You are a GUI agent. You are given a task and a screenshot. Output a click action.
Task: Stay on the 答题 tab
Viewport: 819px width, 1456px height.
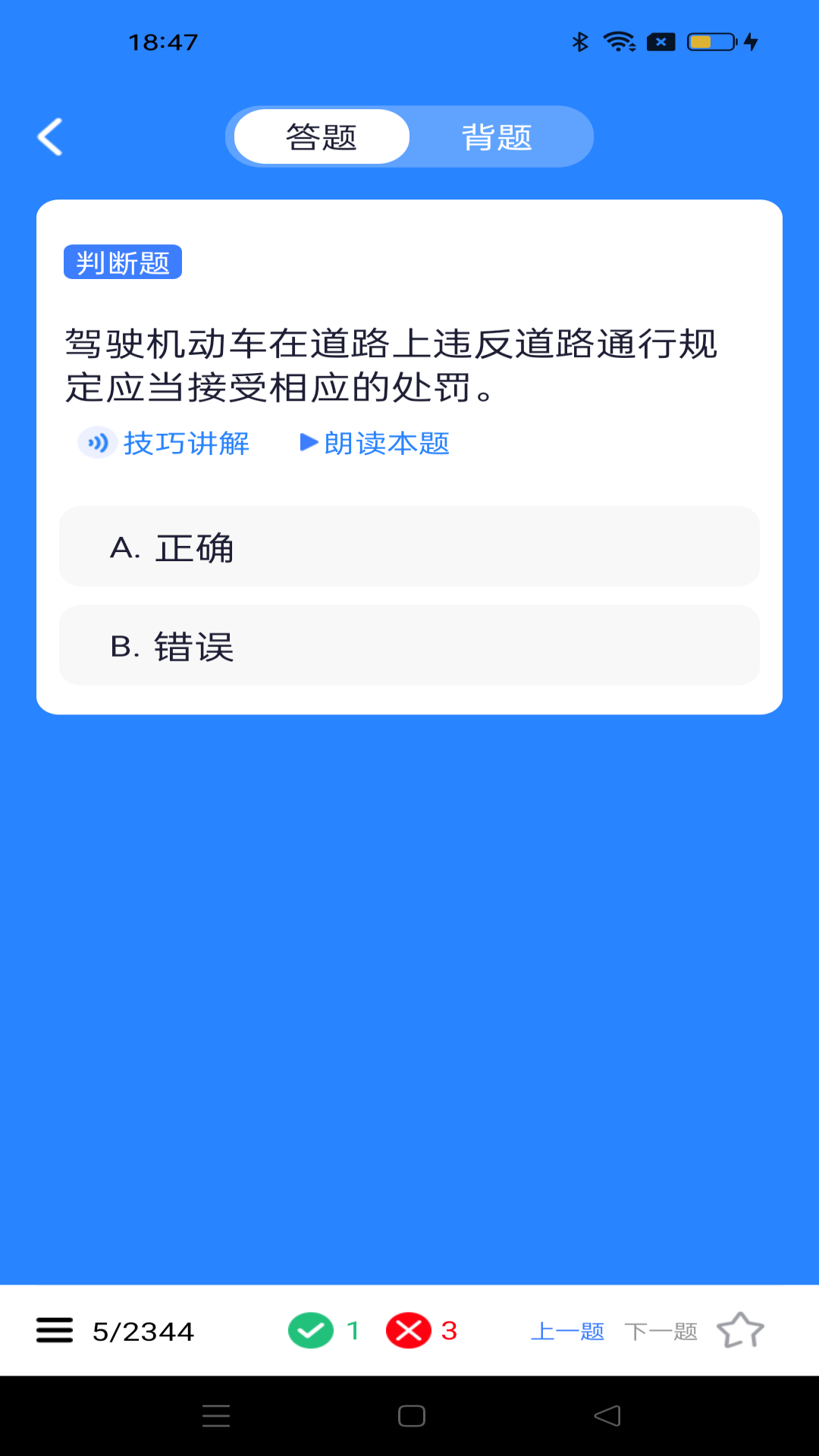pyautogui.click(x=321, y=136)
